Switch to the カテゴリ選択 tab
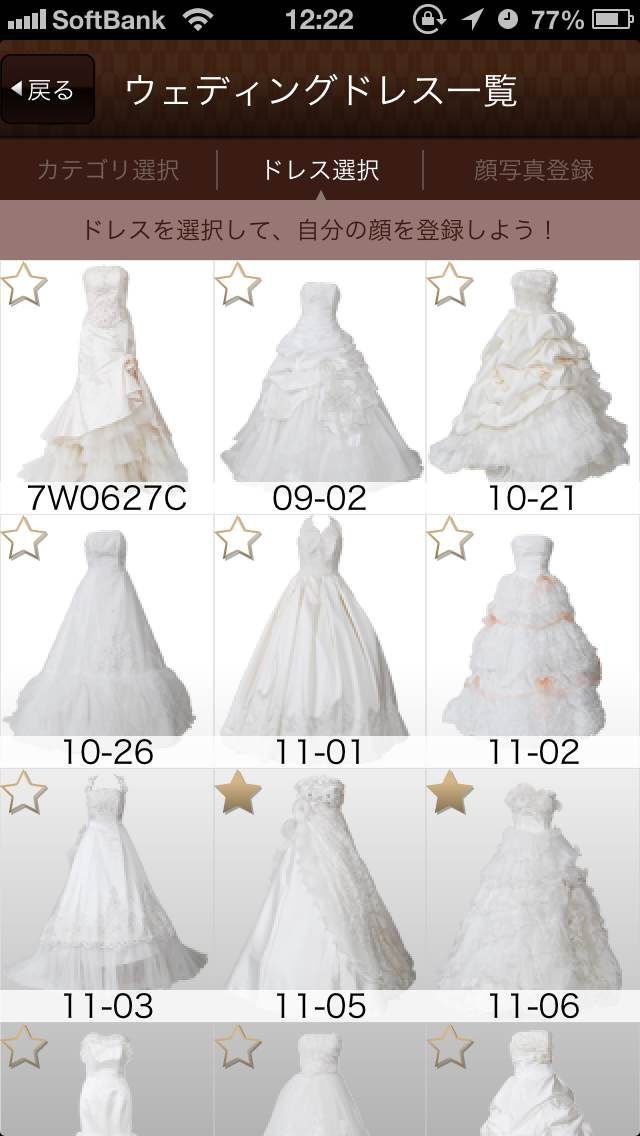This screenshot has width=640, height=1136. [x=108, y=170]
